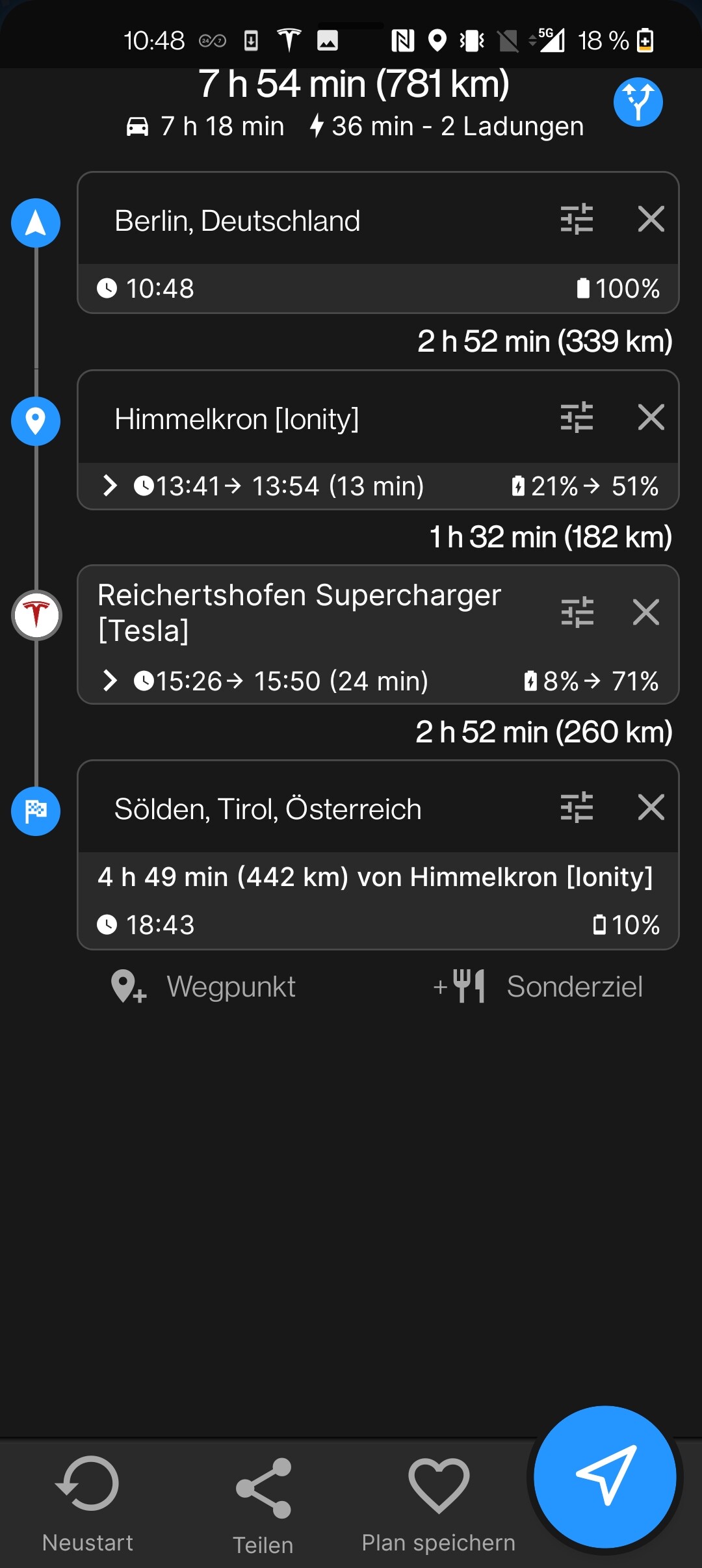This screenshot has height=1568, width=702.
Task: Expand charging details for Reichertshofen Supercharger
Action: click(110, 681)
